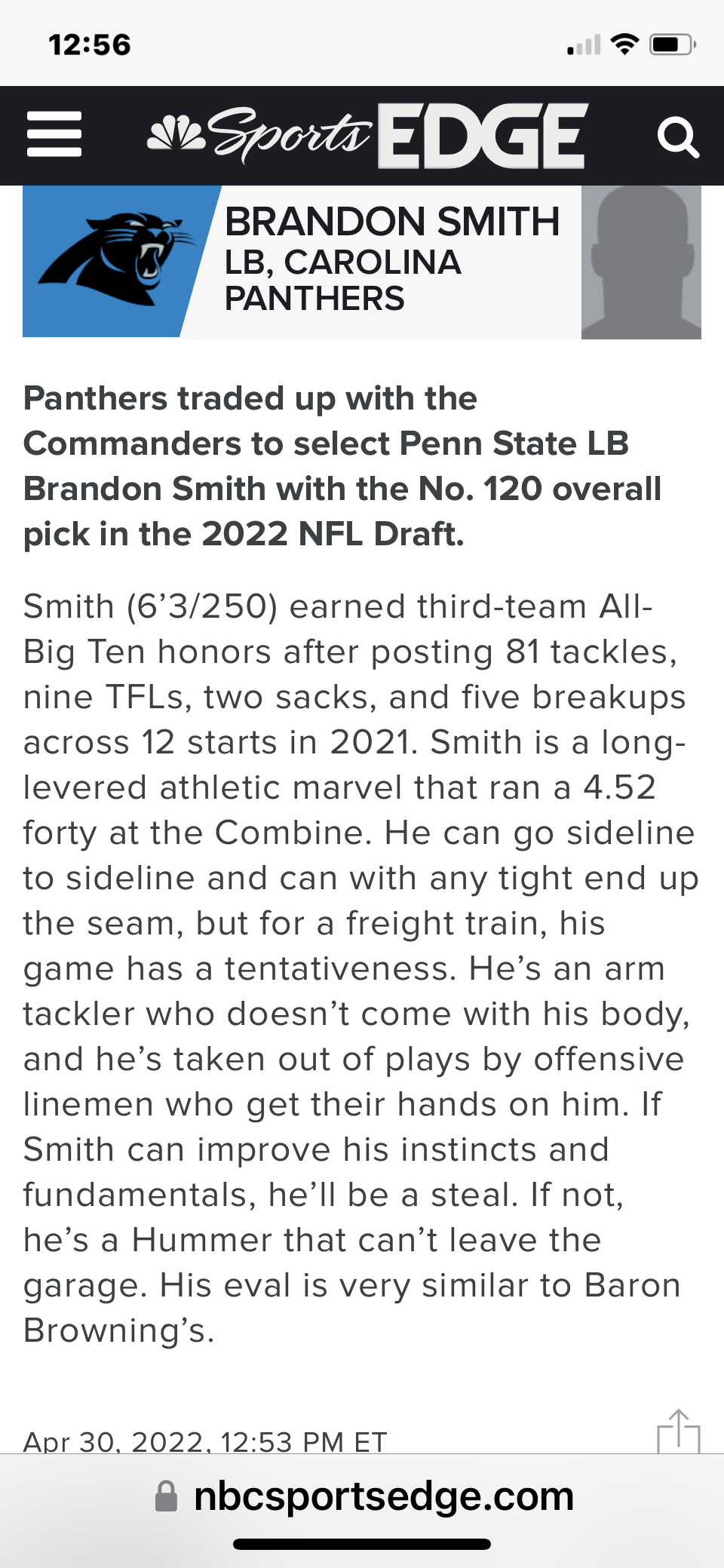Open the search magnifier icon
The width and height of the screenshot is (724, 1568).
point(677,137)
